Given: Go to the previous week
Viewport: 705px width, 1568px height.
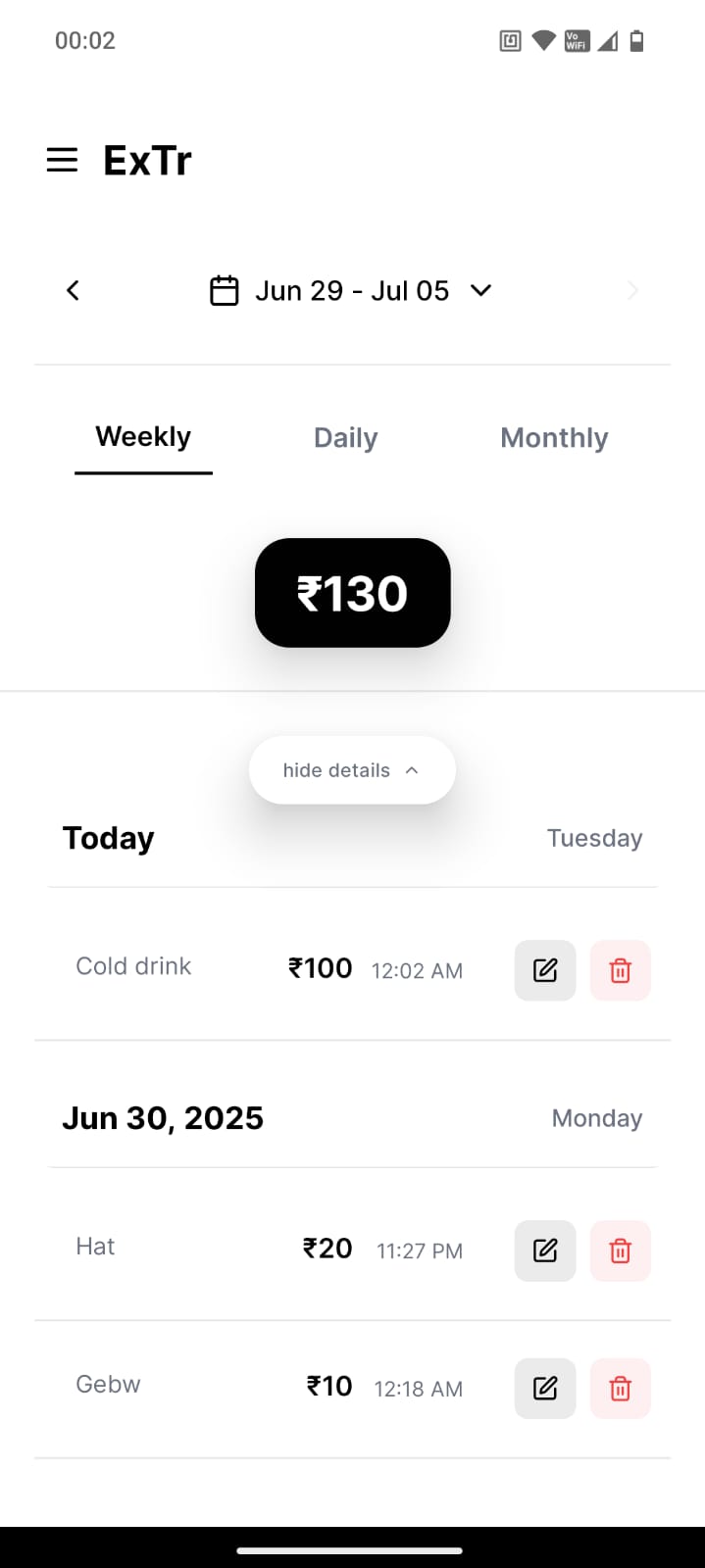Looking at the screenshot, I should click(73, 290).
